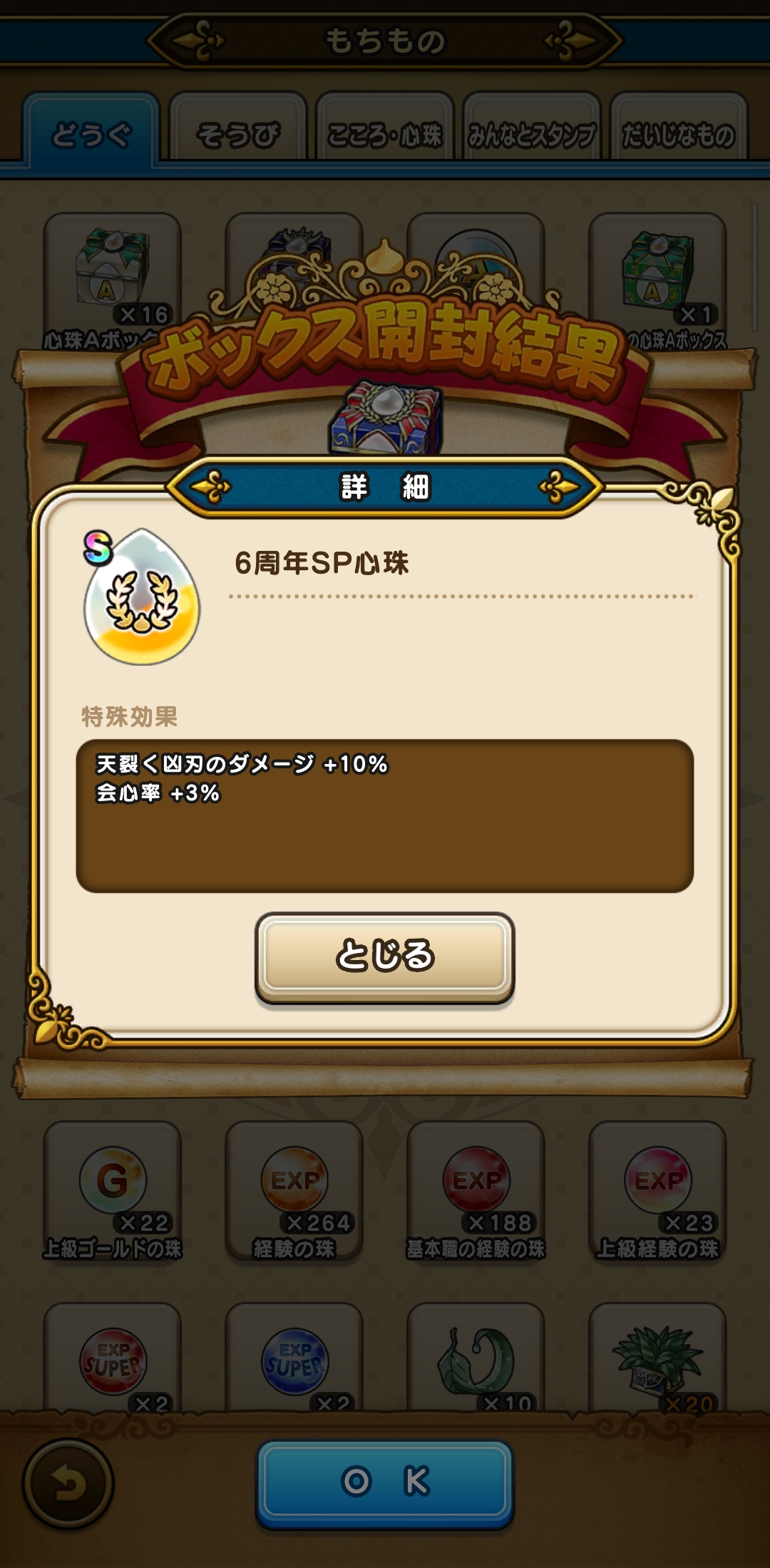Close the detail dialog with とじる
Viewport: 770px width, 1568px height.
coord(384,956)
